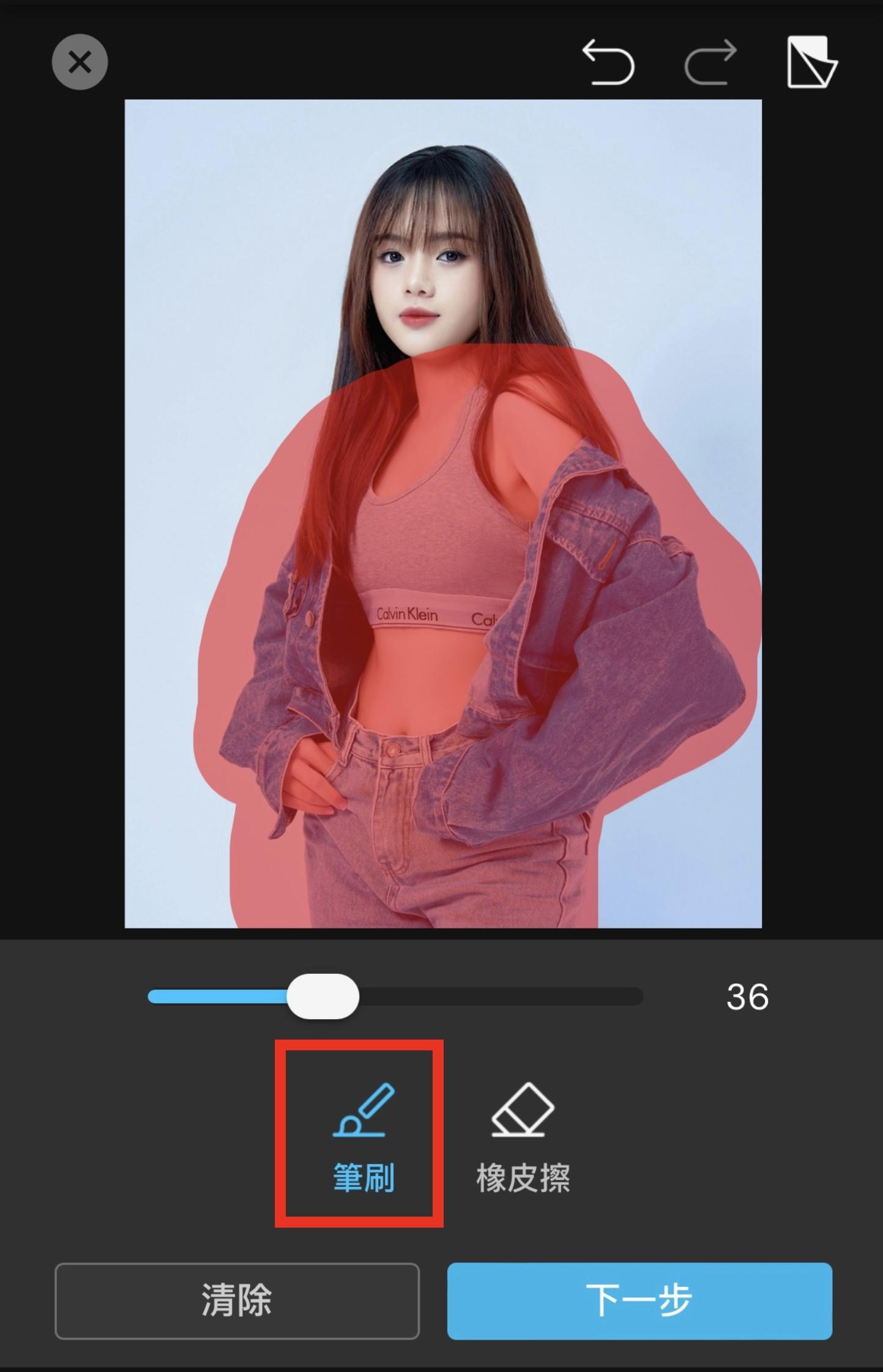
Task: Switch to the 橡皮擦 eraser tool
Action: point(523,1137)
